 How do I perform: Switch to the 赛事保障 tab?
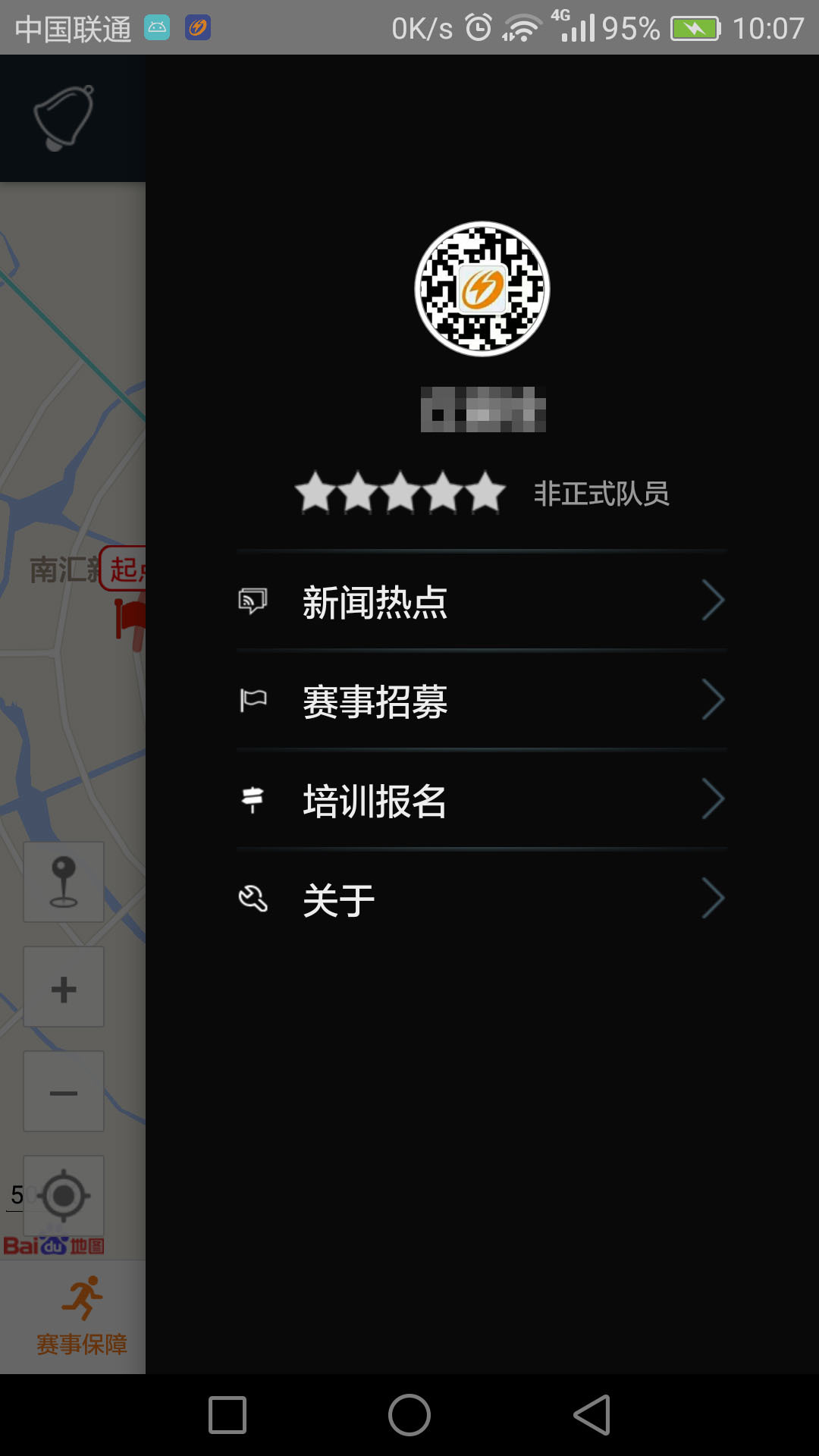[81, 1316]
